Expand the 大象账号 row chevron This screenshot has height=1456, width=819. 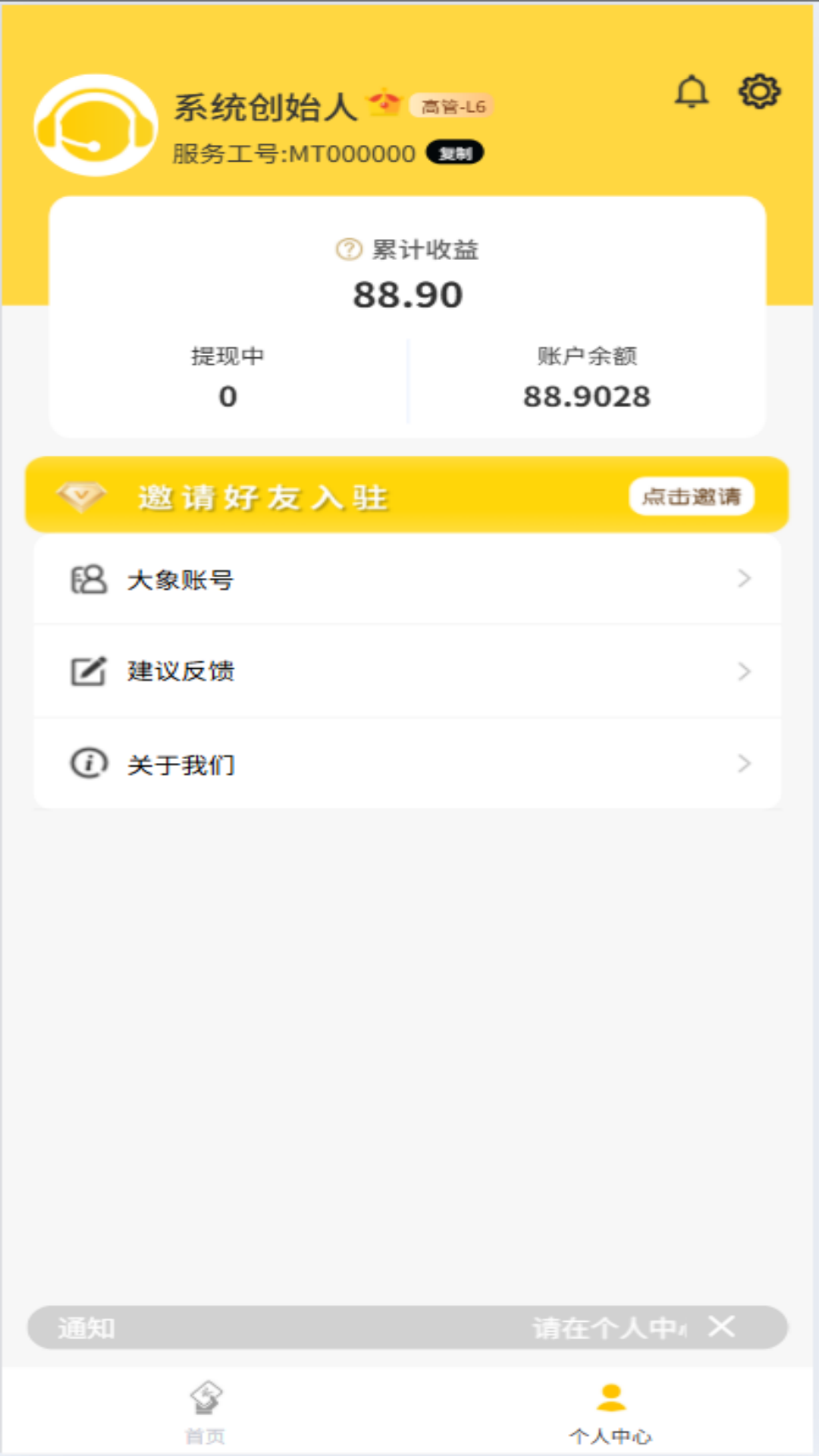click(x=744, y=579)
